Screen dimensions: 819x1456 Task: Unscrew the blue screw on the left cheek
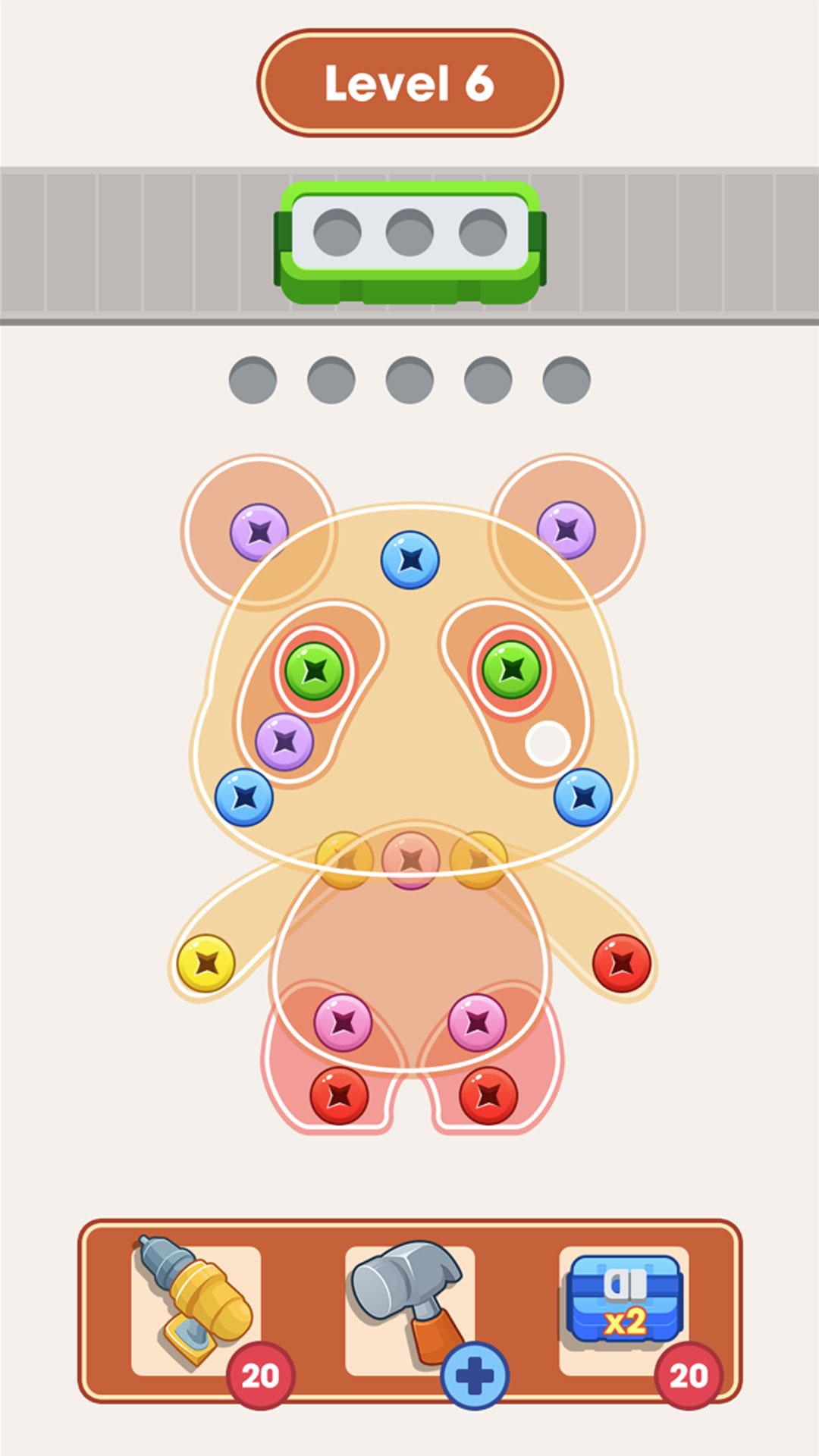(244, 798)
